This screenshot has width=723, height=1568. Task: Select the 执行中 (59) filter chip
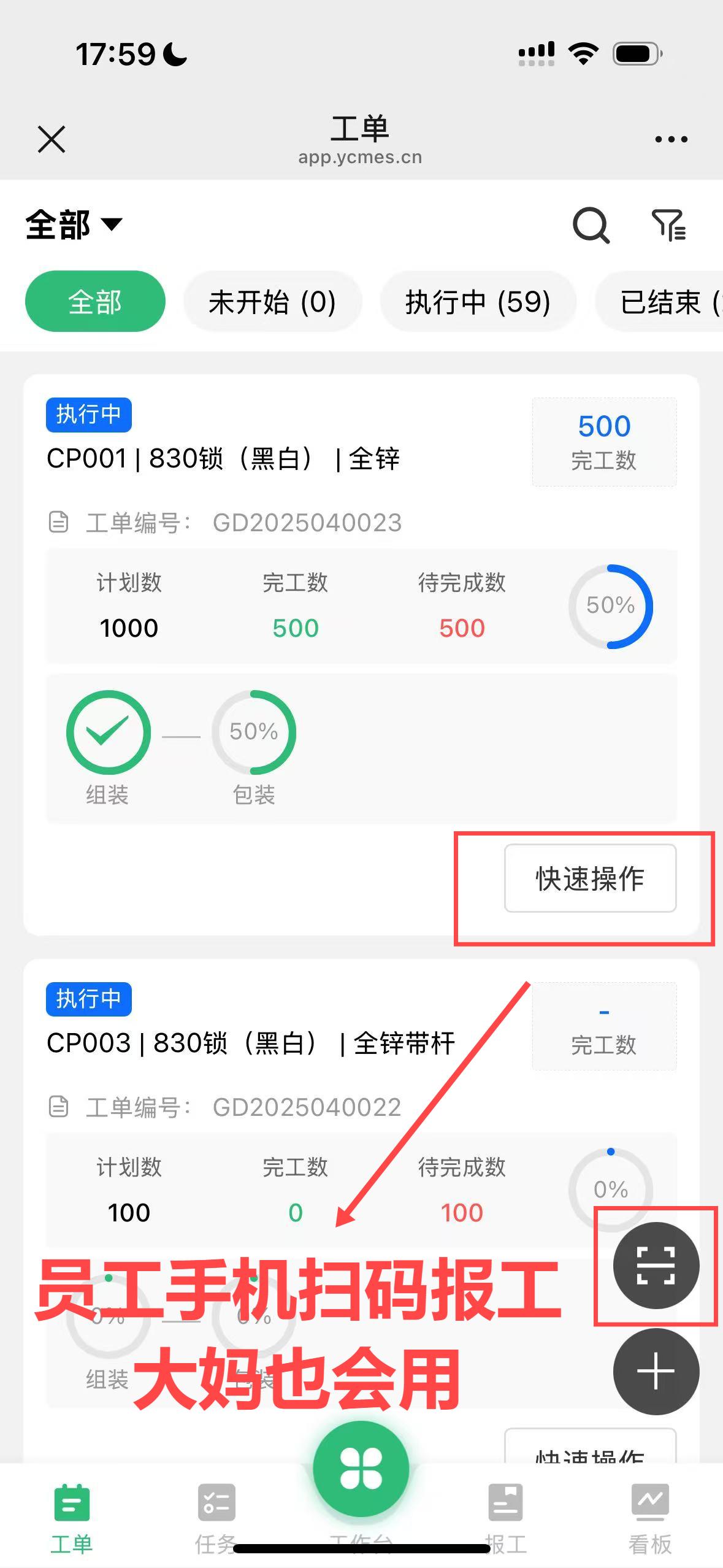479,301
